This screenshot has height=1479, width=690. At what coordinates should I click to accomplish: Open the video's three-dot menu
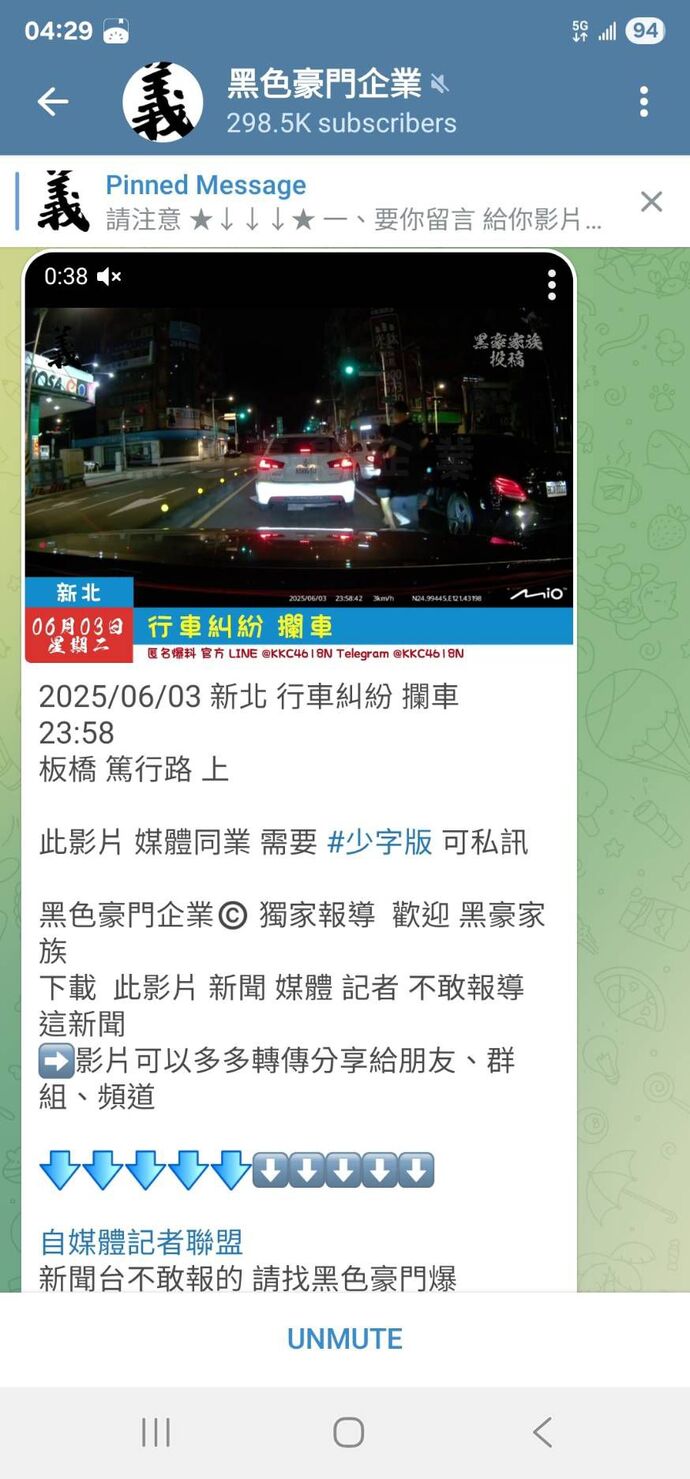[551, 285]
